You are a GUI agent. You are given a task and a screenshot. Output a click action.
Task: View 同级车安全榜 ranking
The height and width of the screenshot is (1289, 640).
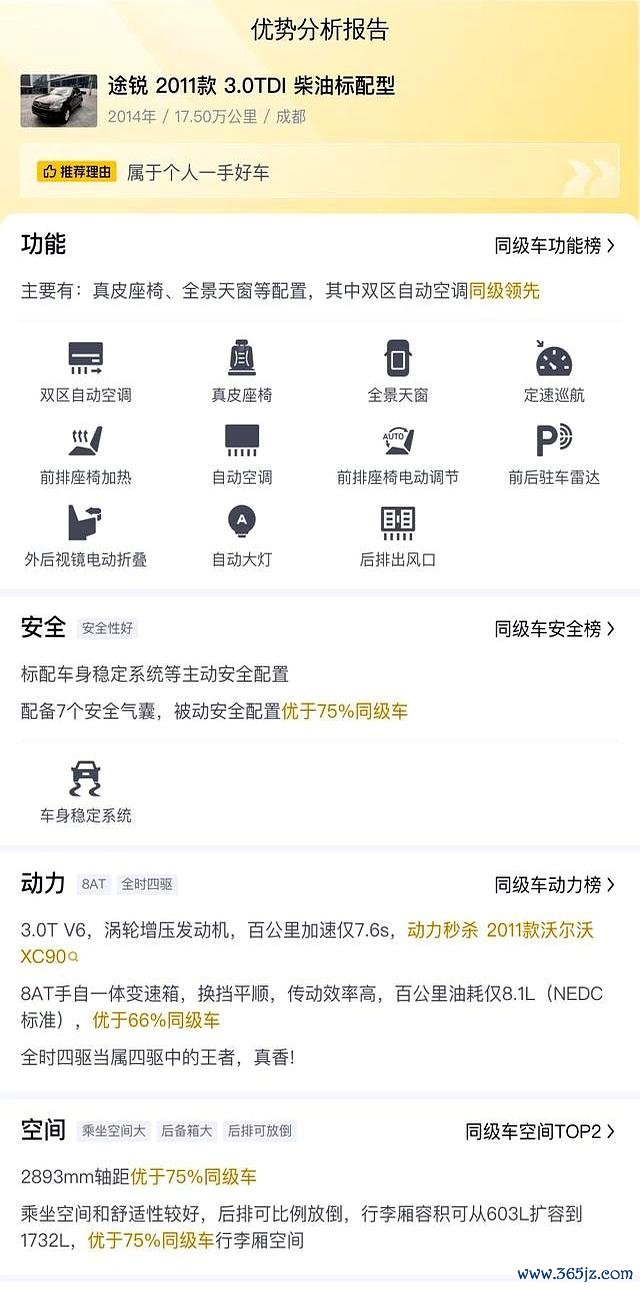(x=555, y=629)
